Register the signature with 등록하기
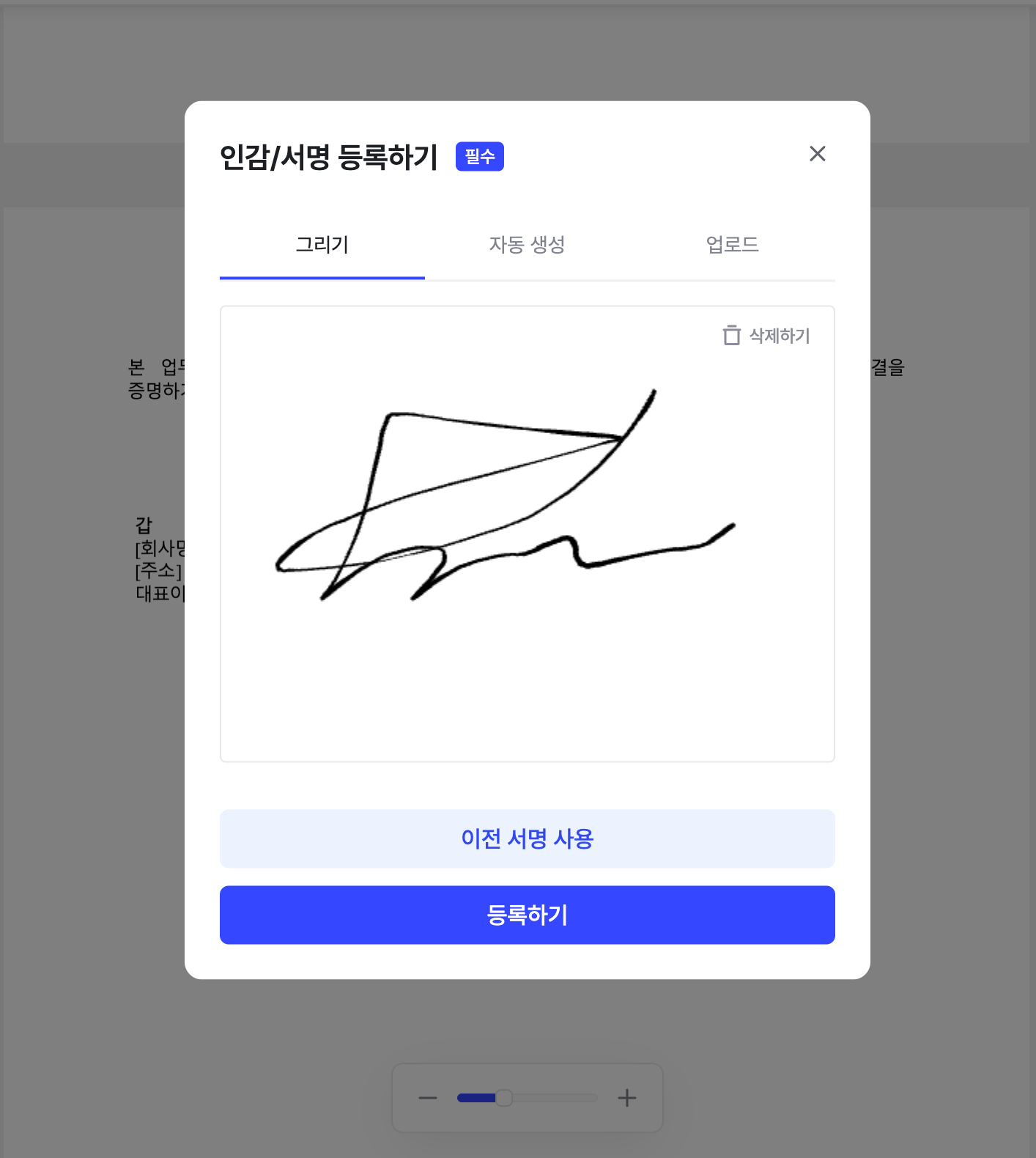This screenshot has width=1036, height=1158. click(x=527, y=915)
